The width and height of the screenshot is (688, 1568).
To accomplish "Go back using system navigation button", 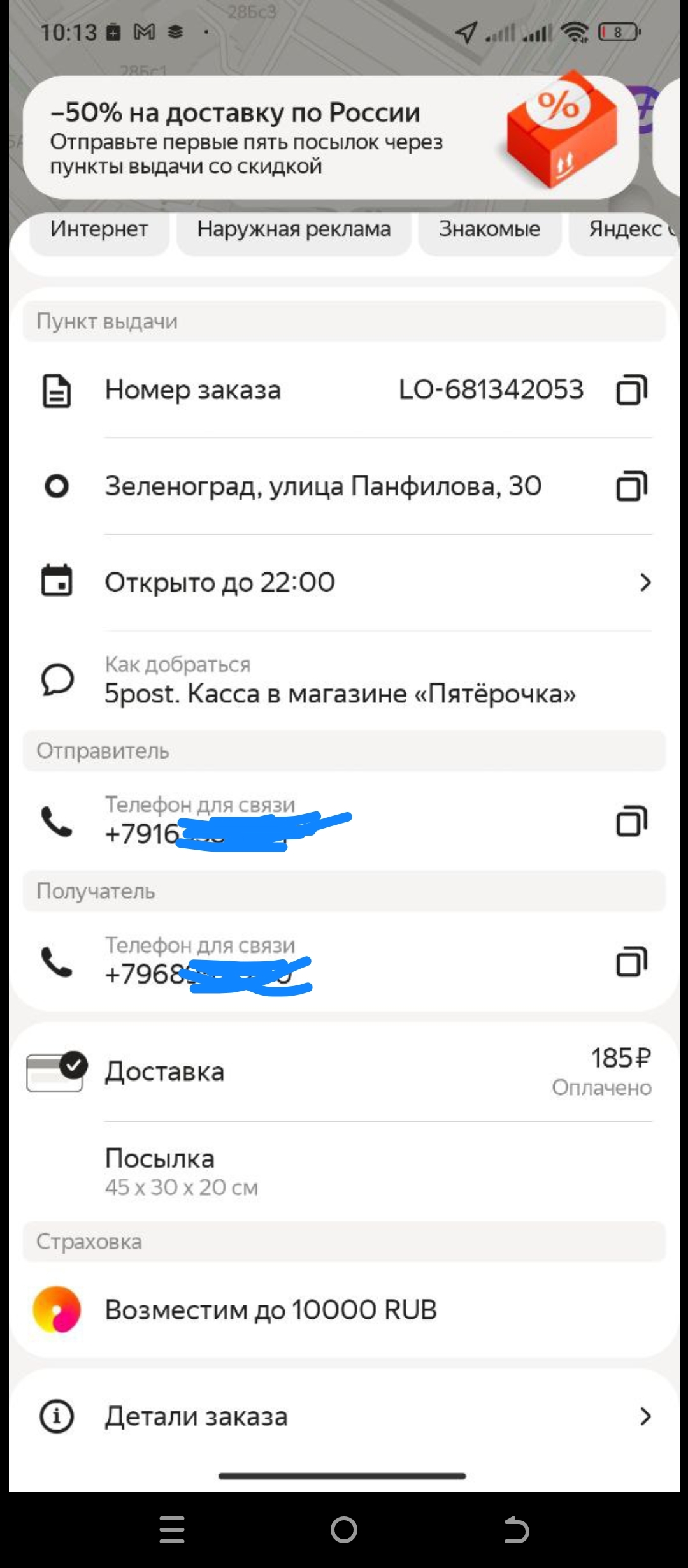I will (x=516, y=1530).
